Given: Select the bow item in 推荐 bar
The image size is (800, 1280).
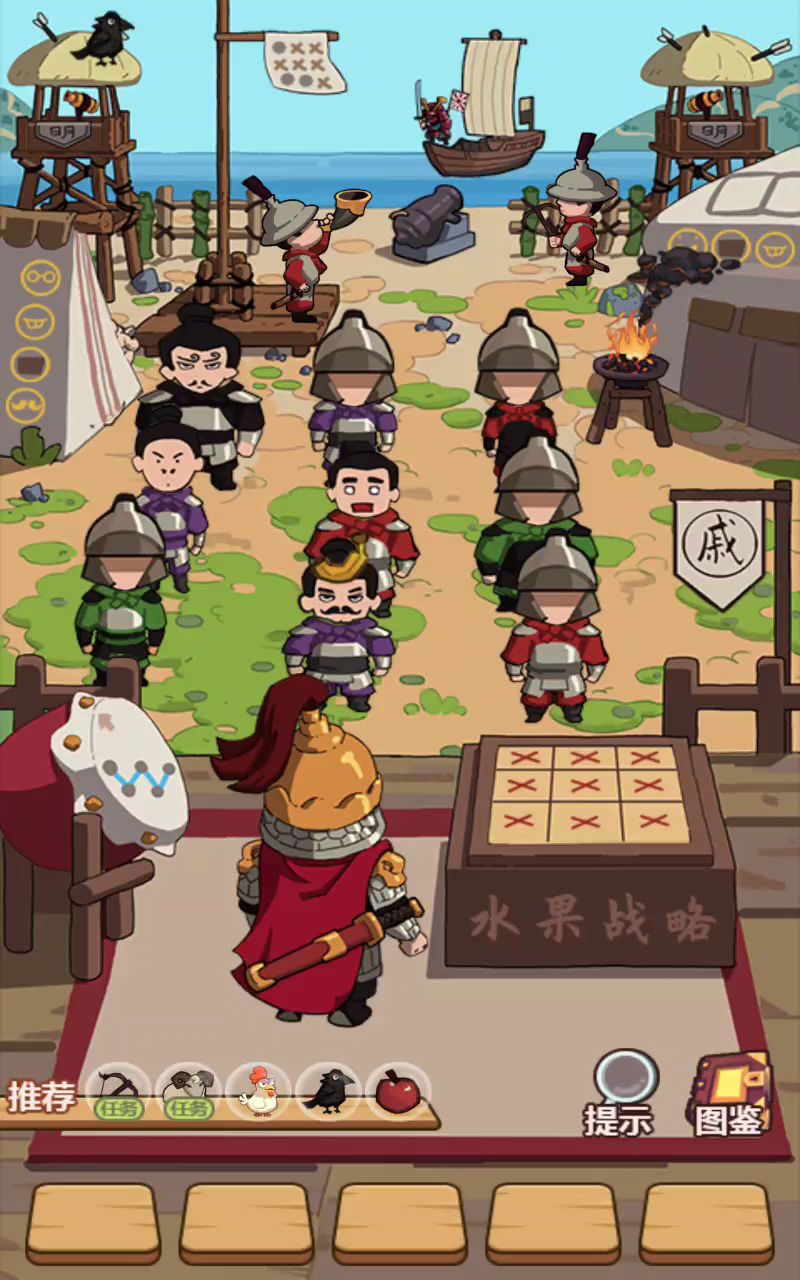Looking at the screenshot, I should [118, 1090].
